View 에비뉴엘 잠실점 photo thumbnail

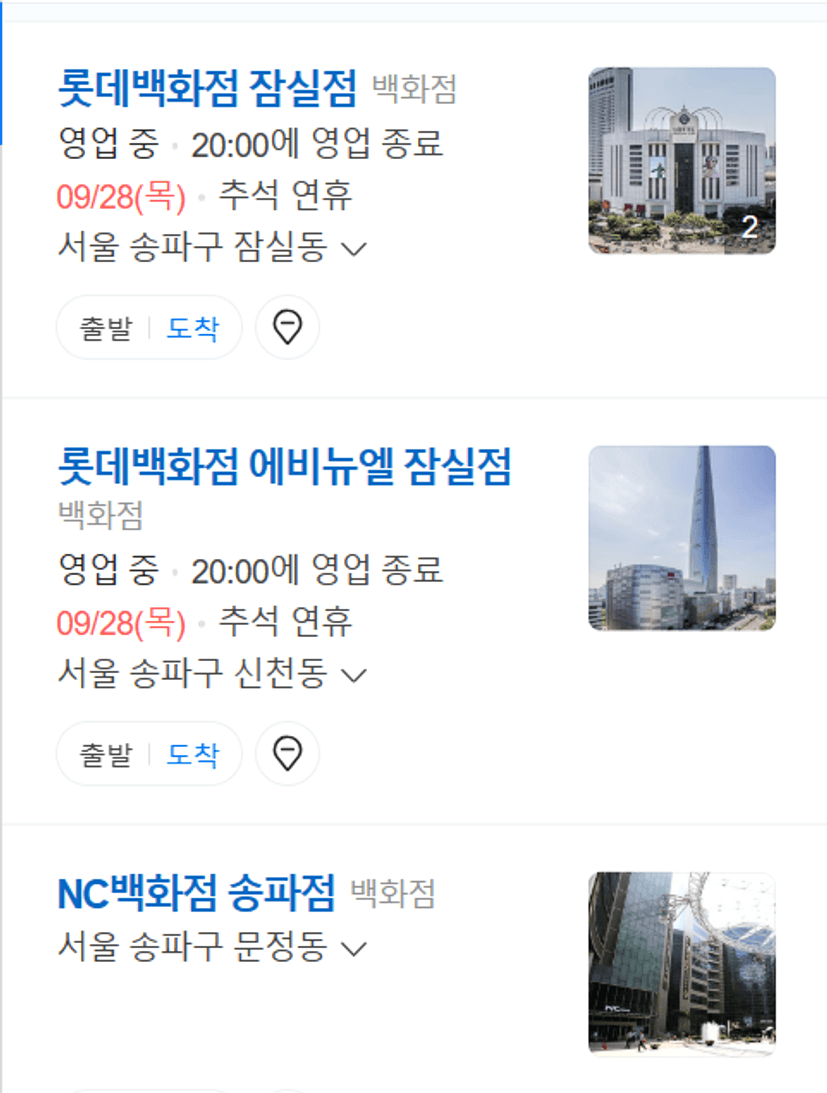click(x=682, y=538)
